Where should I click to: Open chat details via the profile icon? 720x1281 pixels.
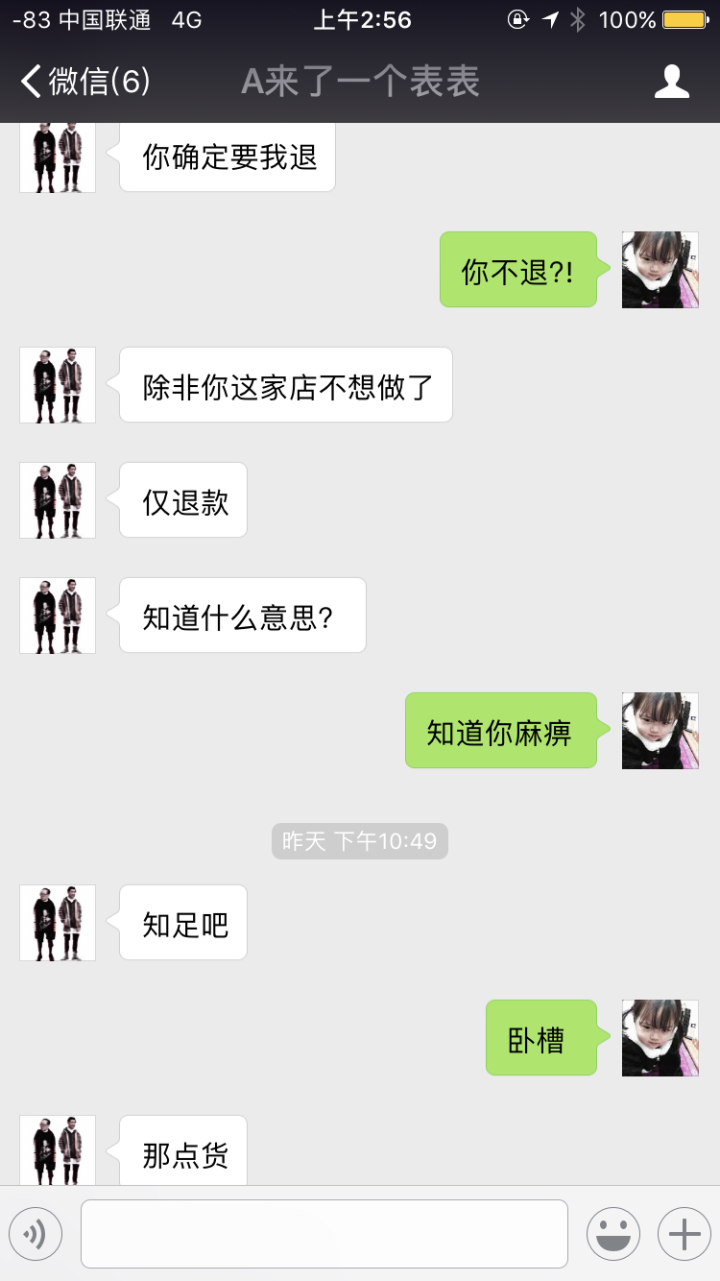(672, 82)
